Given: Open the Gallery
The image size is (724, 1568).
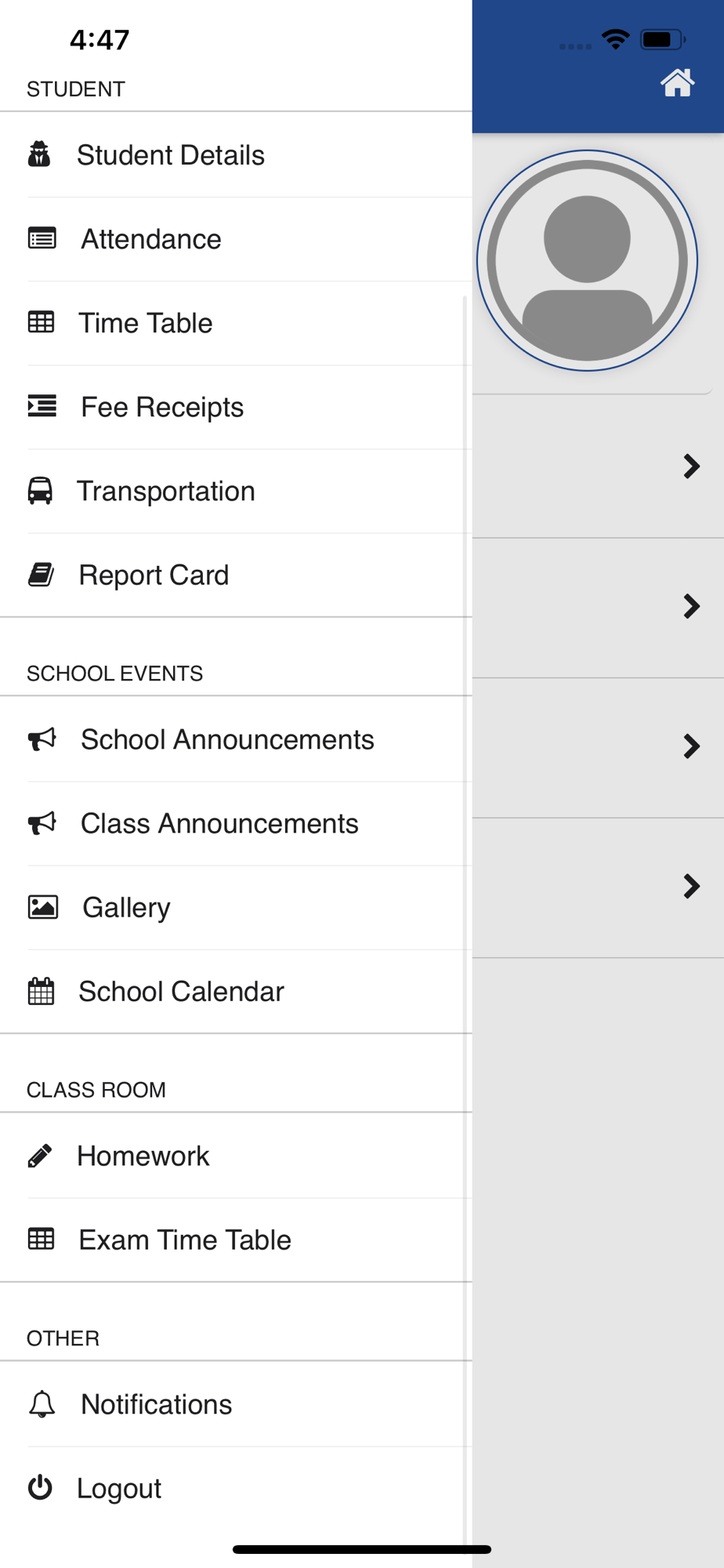Looking at the screenshot, I should 236,907.
